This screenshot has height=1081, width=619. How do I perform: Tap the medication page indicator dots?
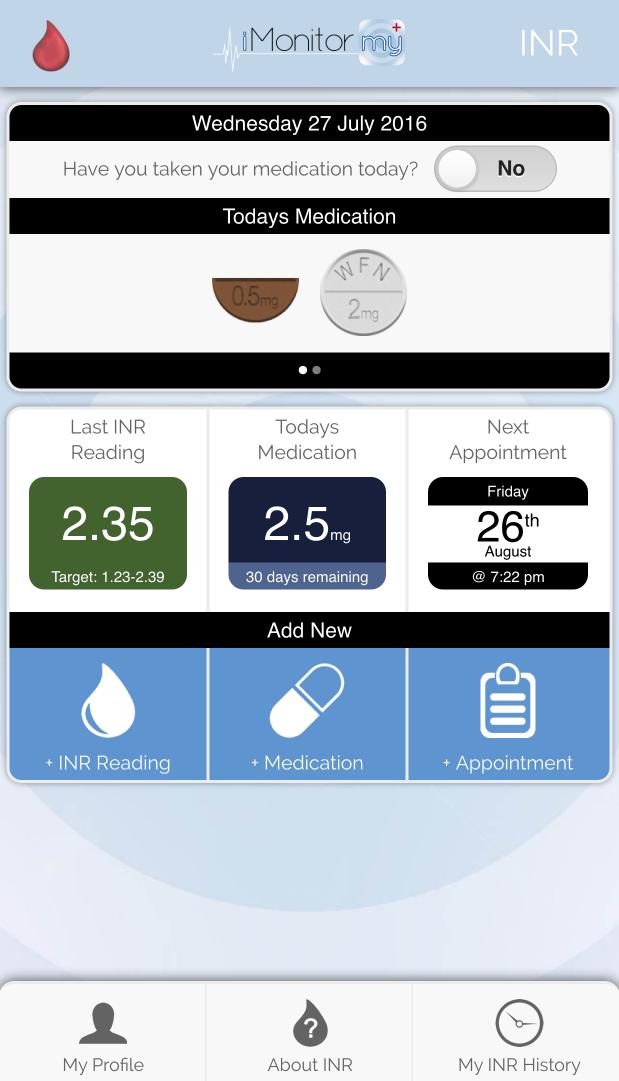tap(309, 370)
